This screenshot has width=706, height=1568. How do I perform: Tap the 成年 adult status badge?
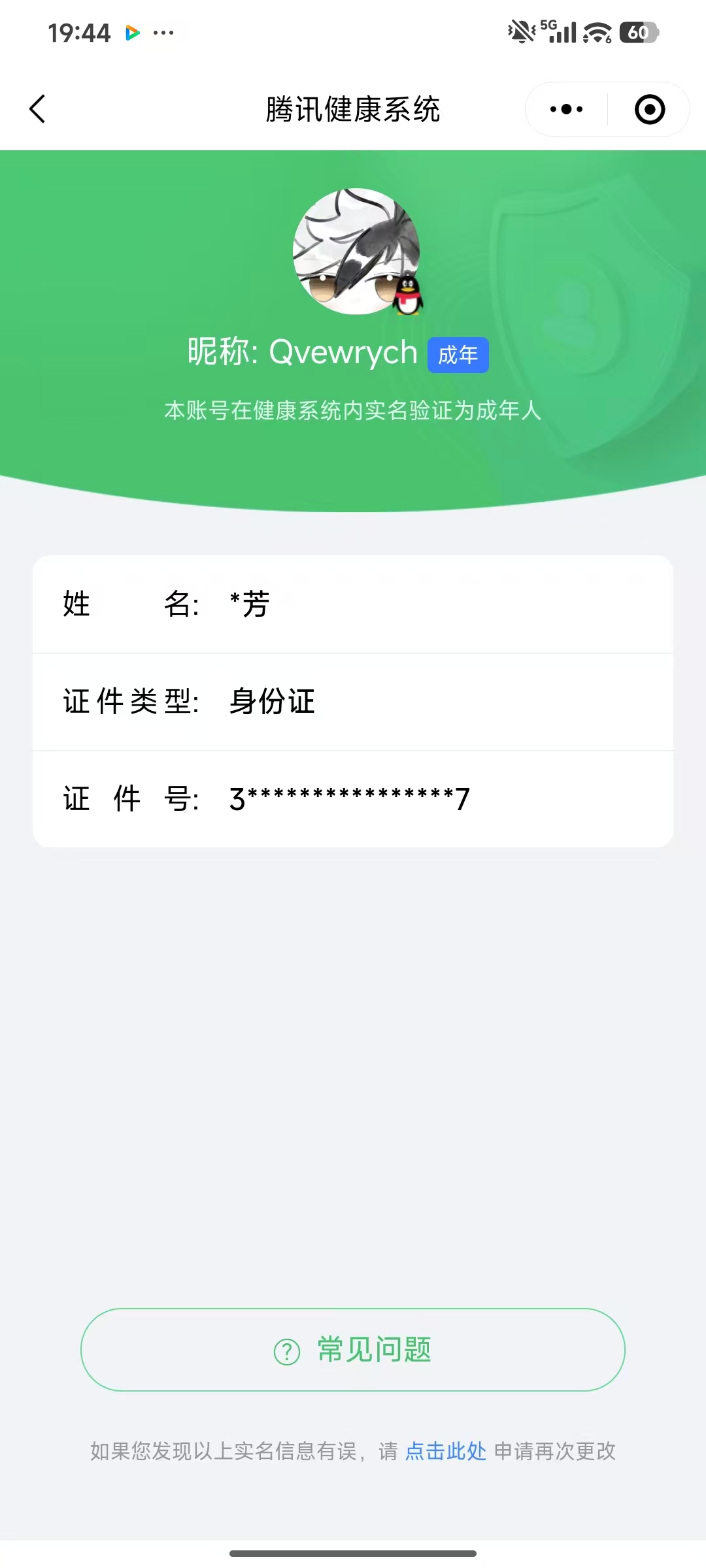pos(458,354)
